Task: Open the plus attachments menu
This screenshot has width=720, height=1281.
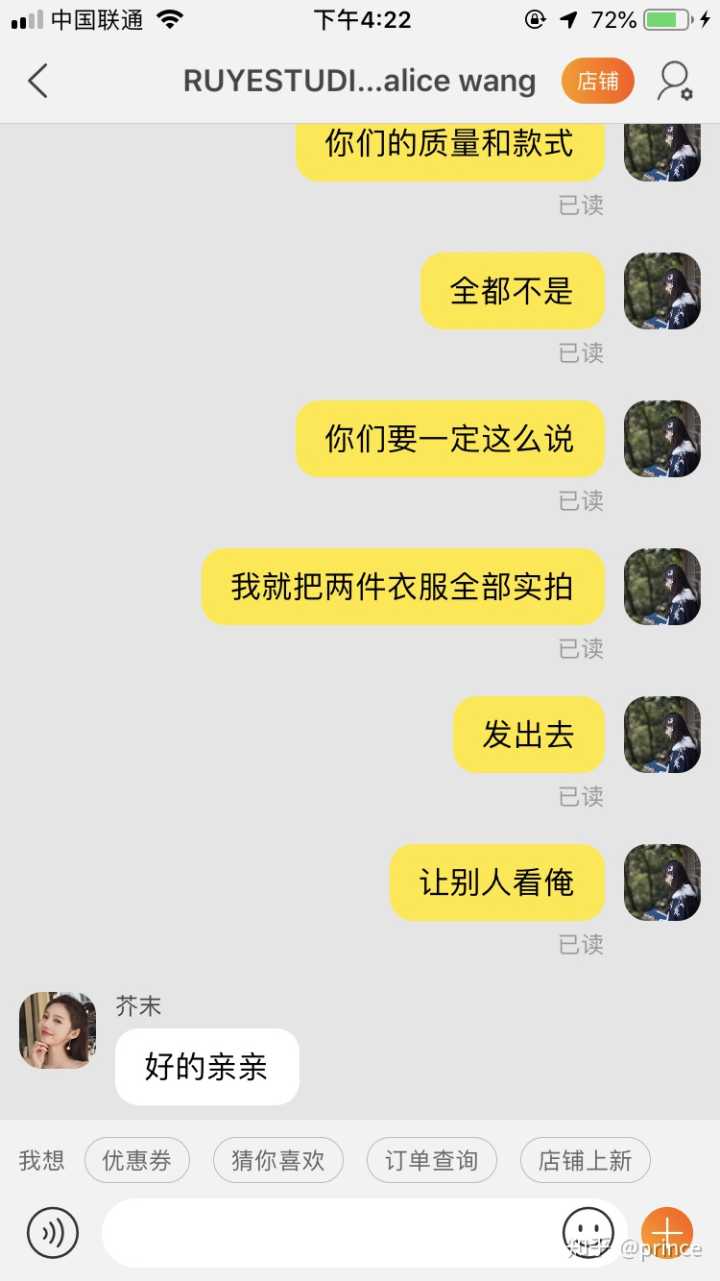Action: (x=667, y=1232)
